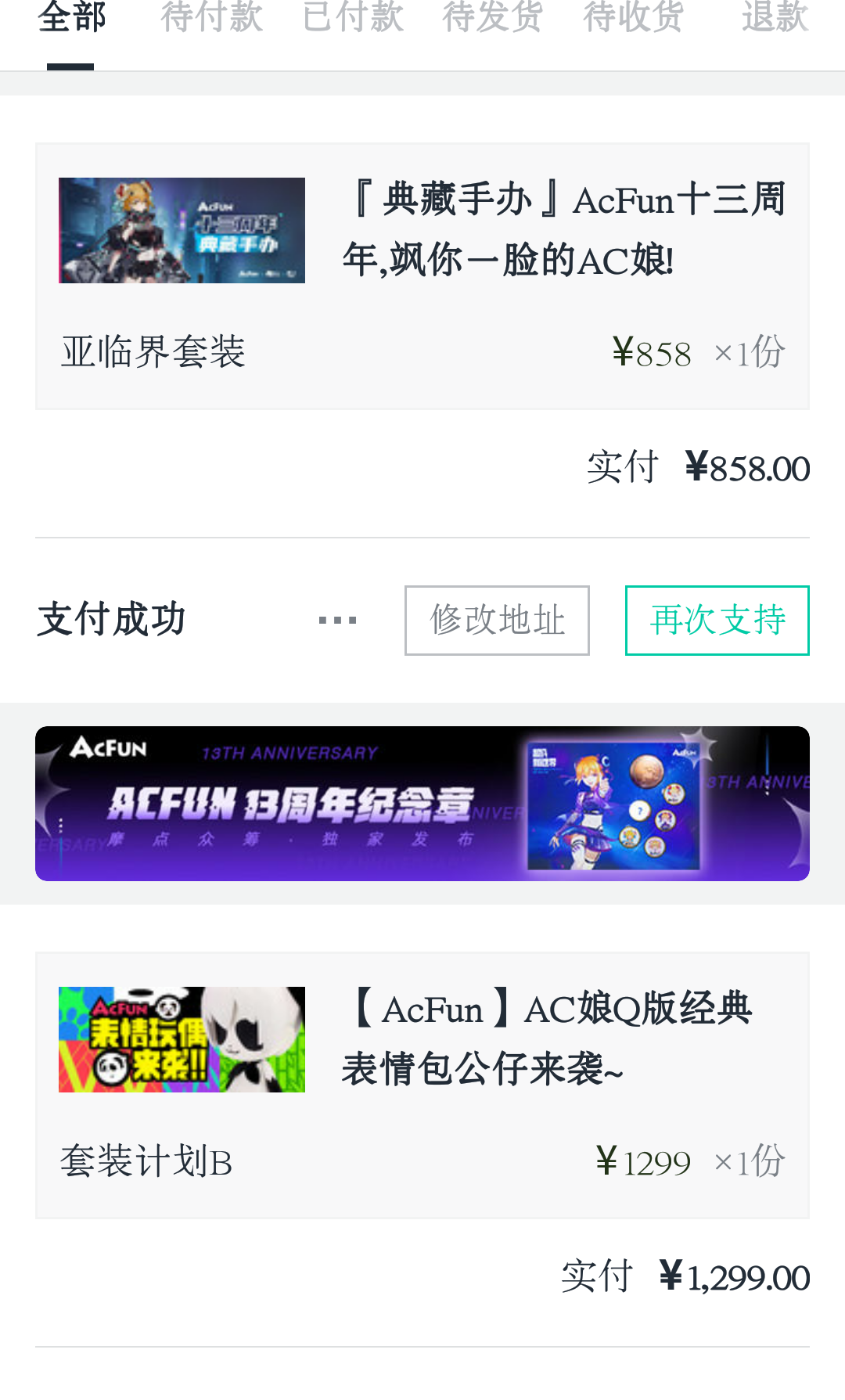Switch to the 已付款 tab
The height and width of the screenshot is (1400, 845).
(x=353, y=17)
